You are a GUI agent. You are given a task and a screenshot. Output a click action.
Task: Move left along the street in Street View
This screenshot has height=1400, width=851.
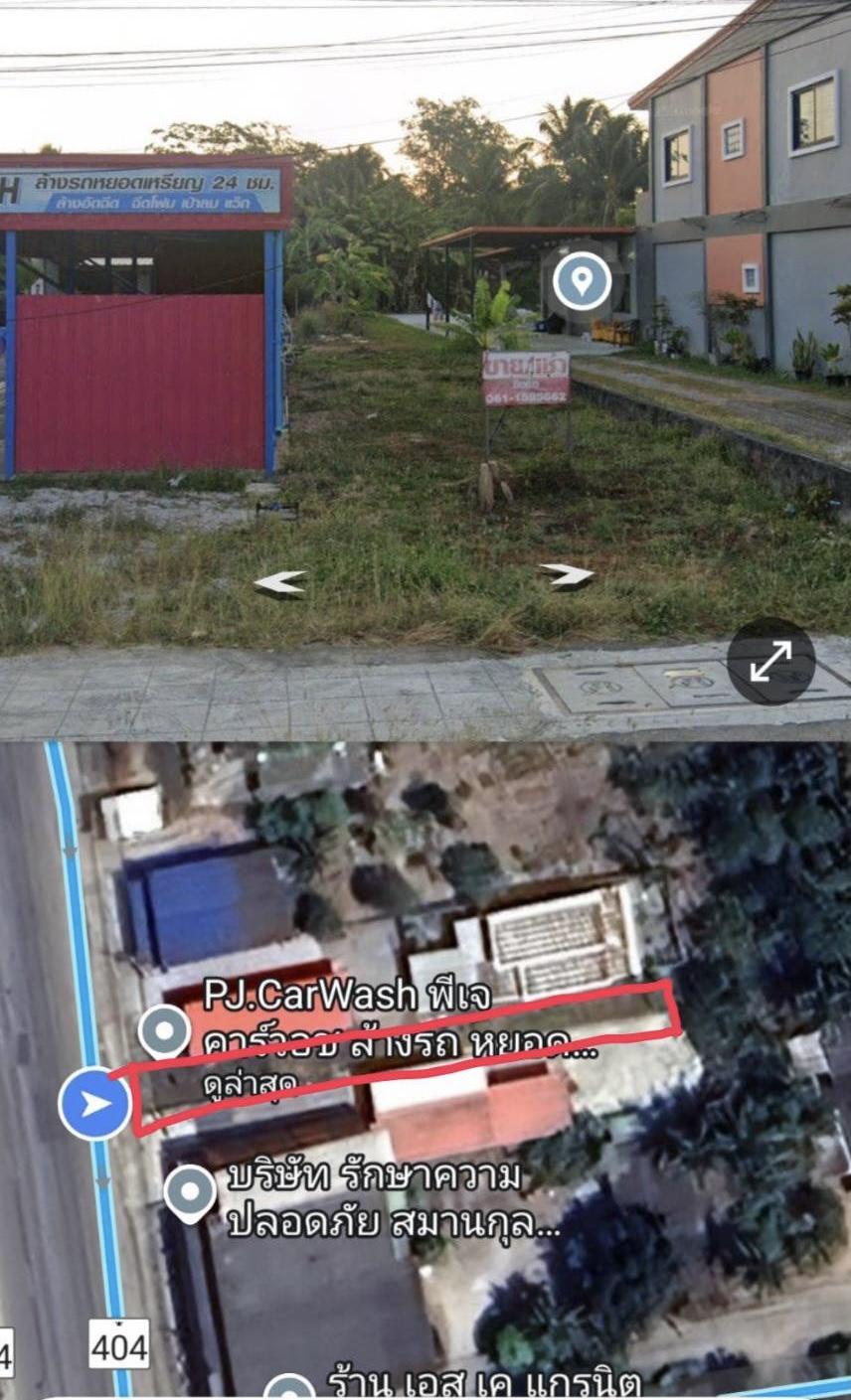point(279,583)
